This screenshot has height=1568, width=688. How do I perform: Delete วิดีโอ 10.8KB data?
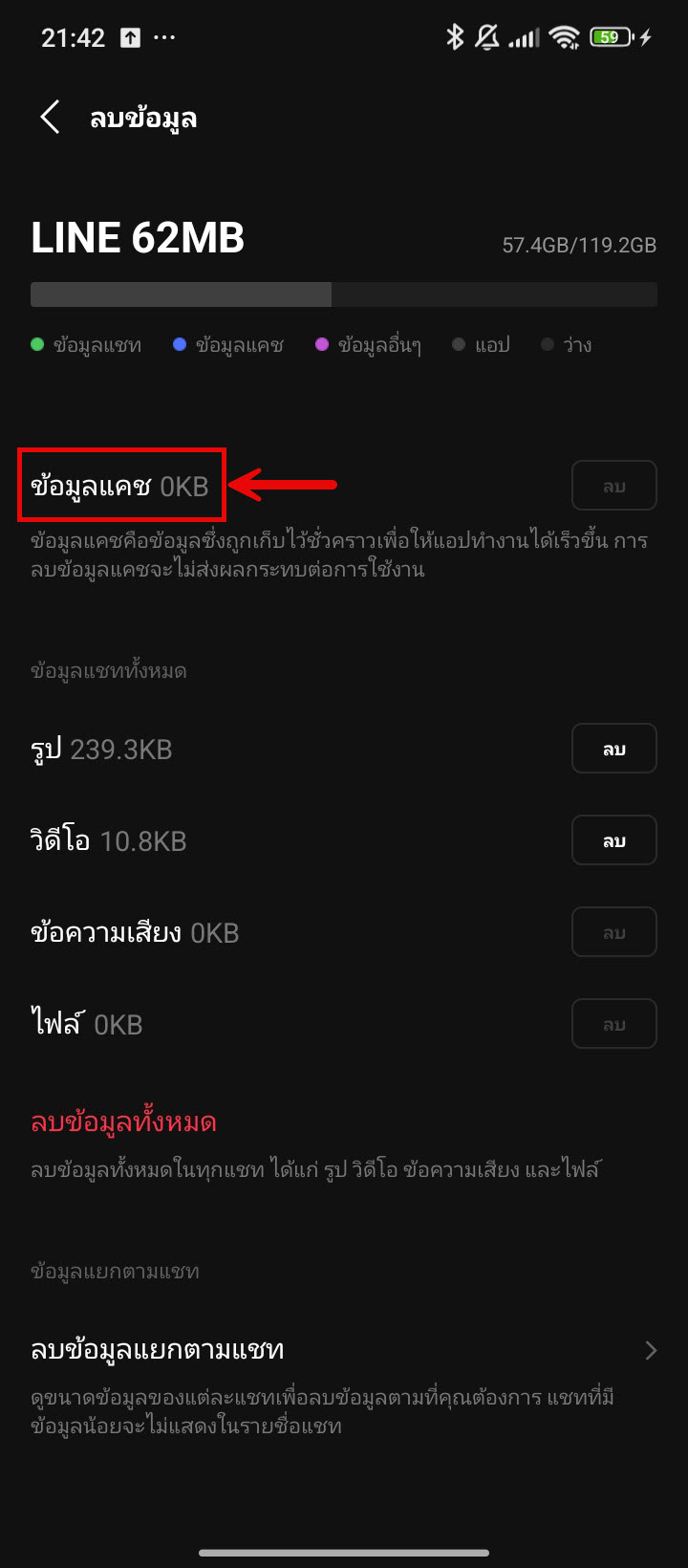pyautogui.click(x=613, y=840)
